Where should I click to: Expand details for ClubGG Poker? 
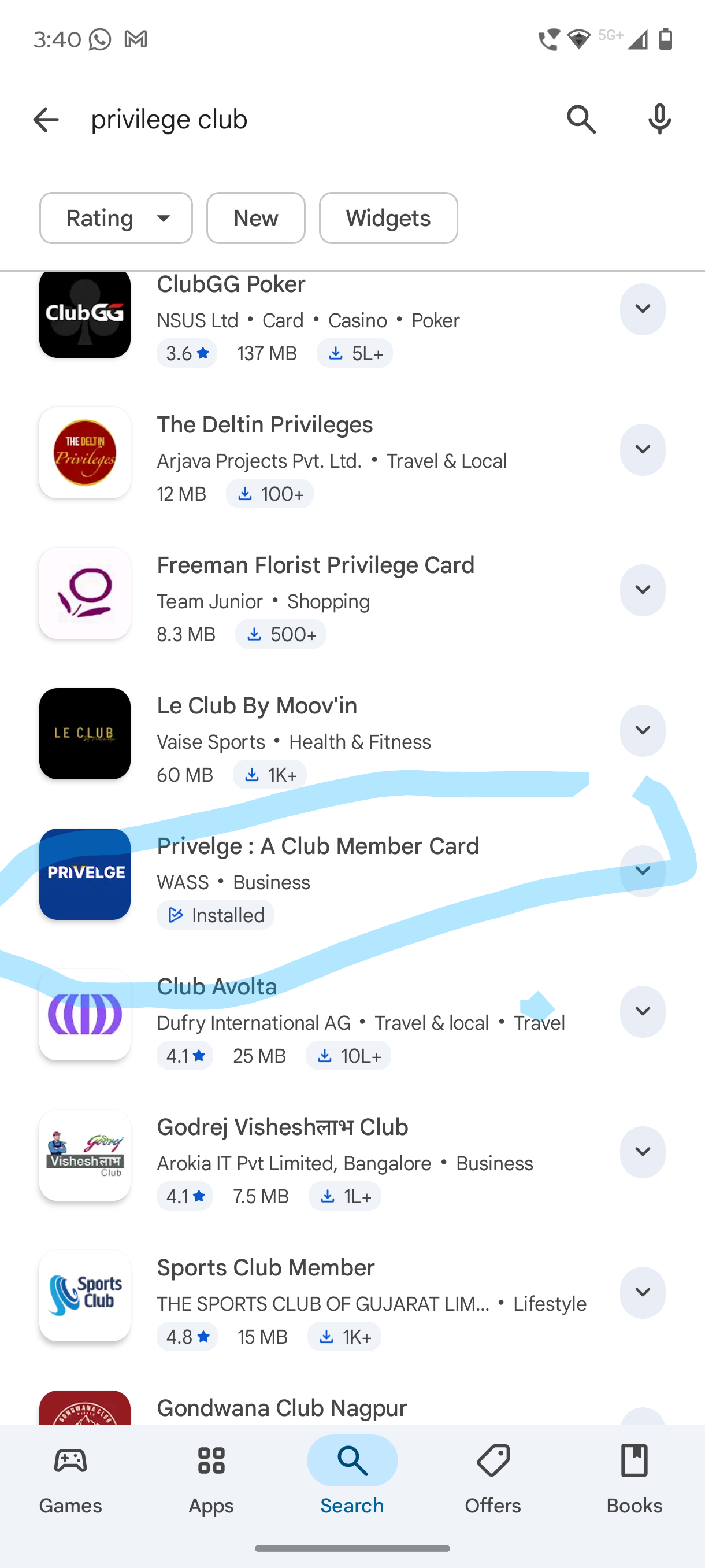point(643,309)
